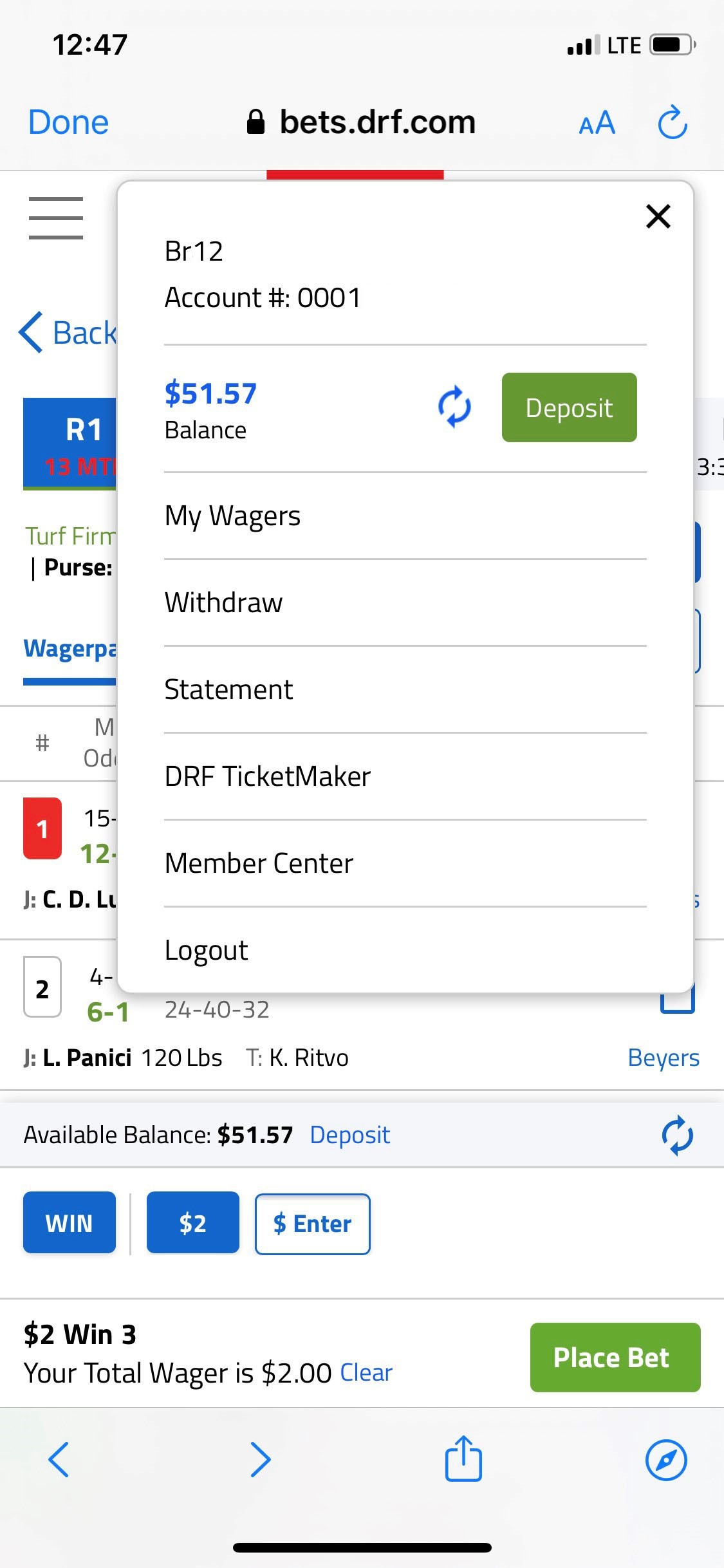Reload the bets.drf.com page
Image resolution: width=724 pixels, height=1568 pixels.
click(x=673, y=122)
